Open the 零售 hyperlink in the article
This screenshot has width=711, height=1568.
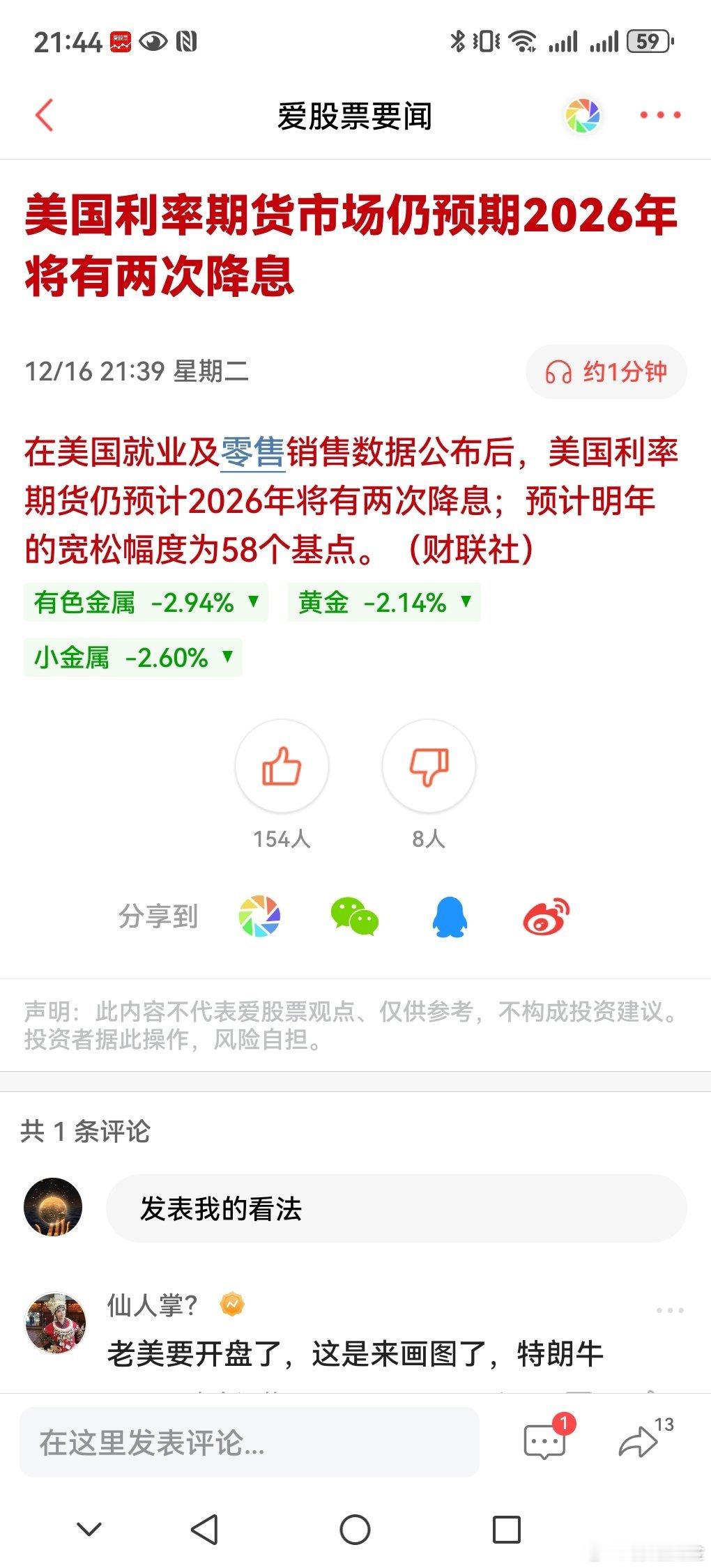pos(254,452)
